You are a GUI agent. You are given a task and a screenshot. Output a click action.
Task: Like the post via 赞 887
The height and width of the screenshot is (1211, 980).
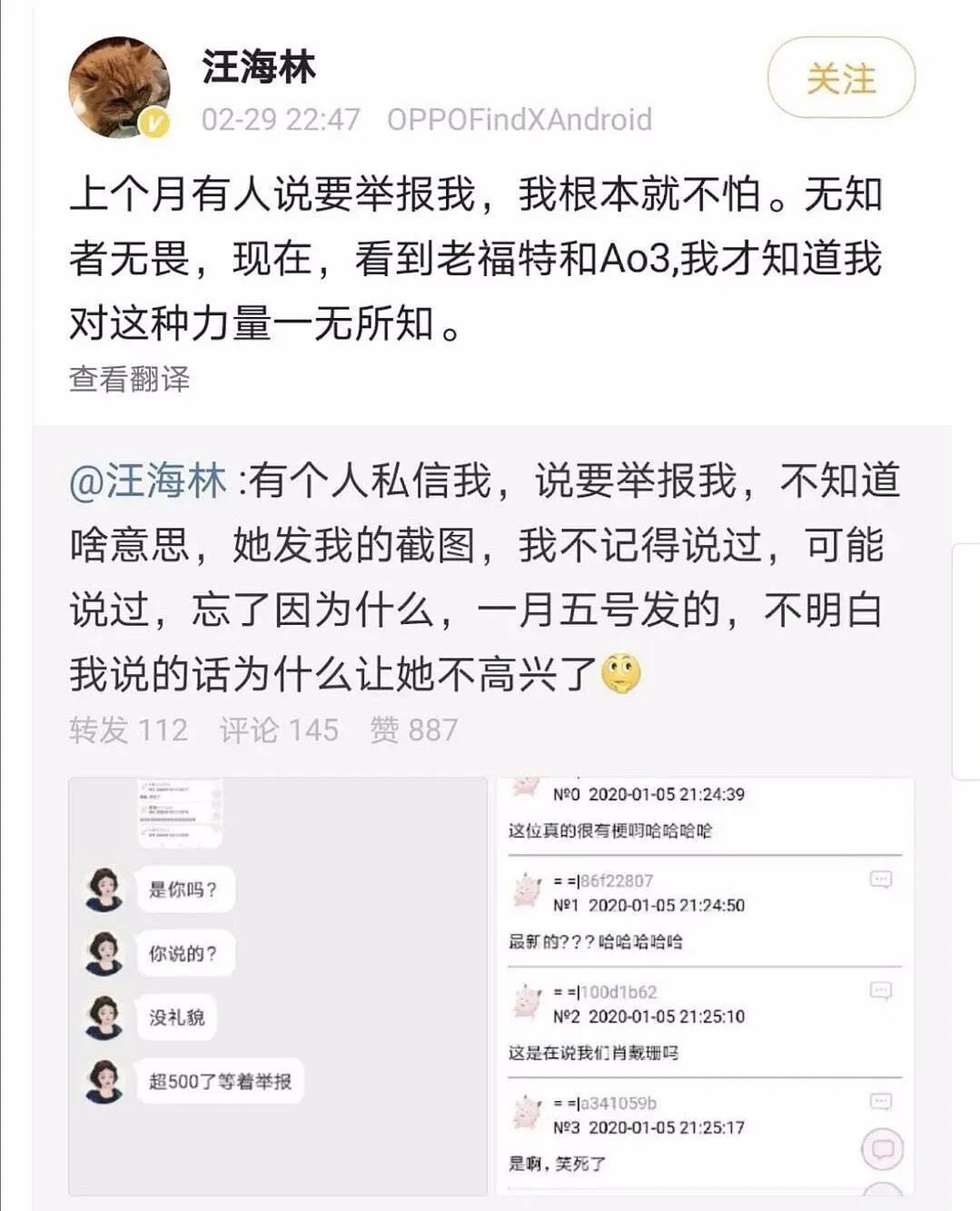[413, 728]
